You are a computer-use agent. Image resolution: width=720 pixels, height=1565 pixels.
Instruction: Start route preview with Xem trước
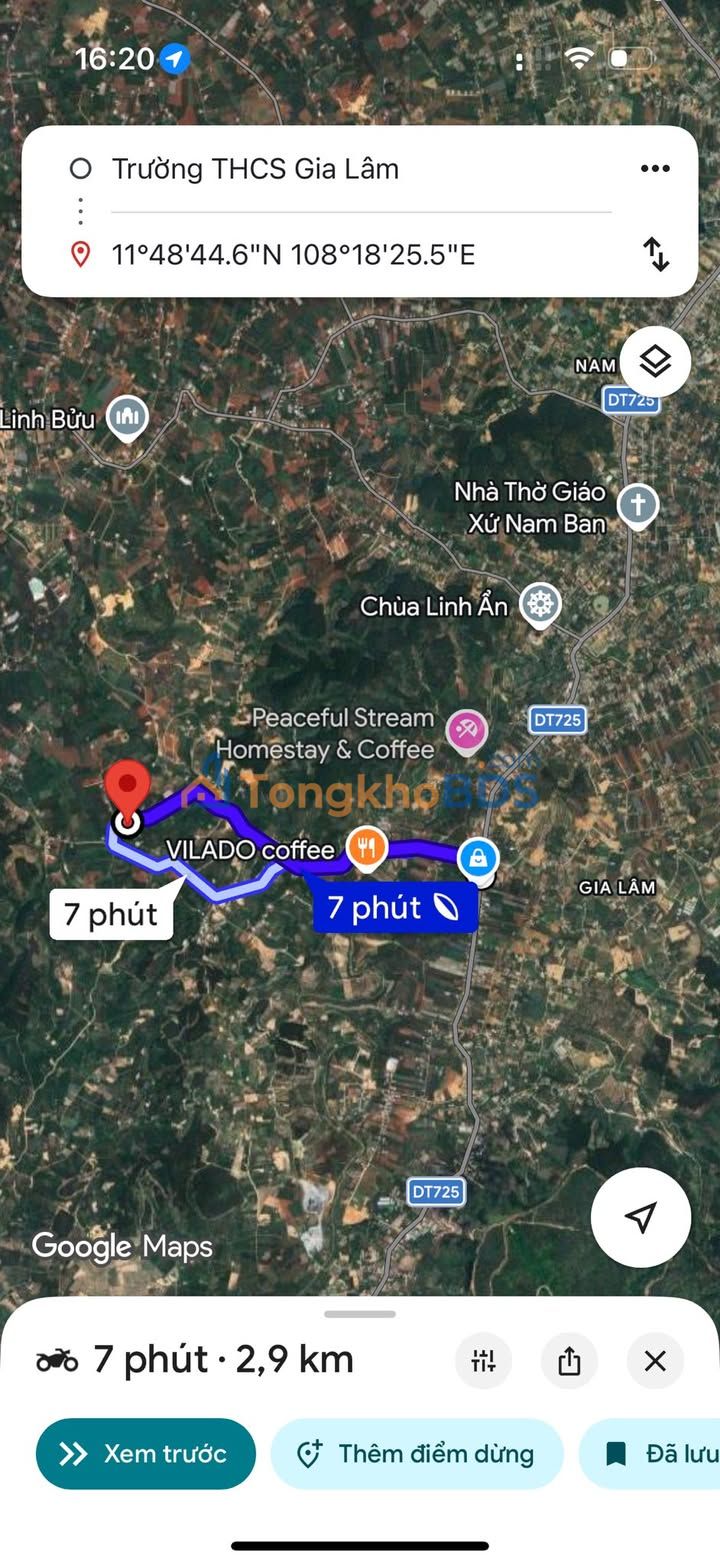(x=146, y=1453)
